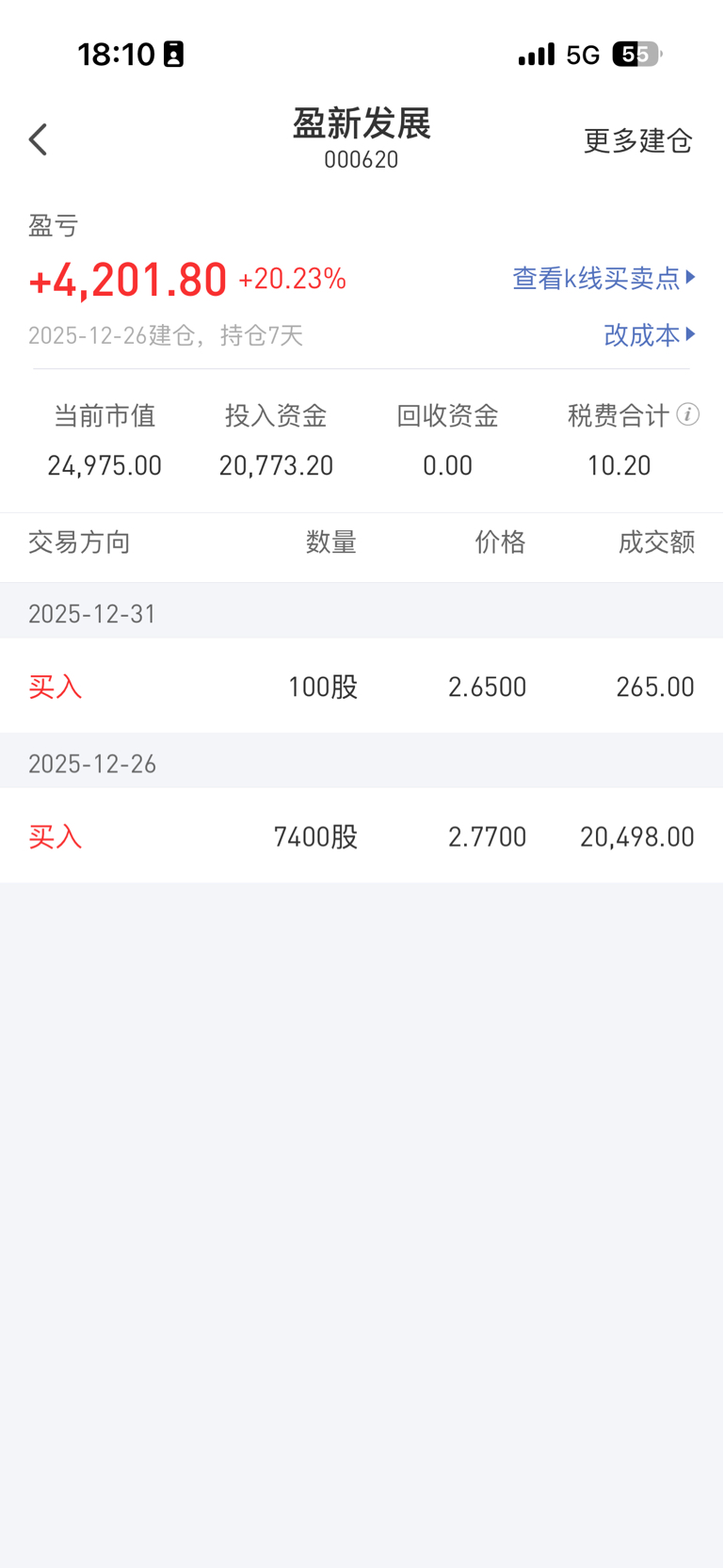724x1568 pixels.
Task: Open the 7400股 buy record dated 2025-12-26
Action: pos(362,835)
